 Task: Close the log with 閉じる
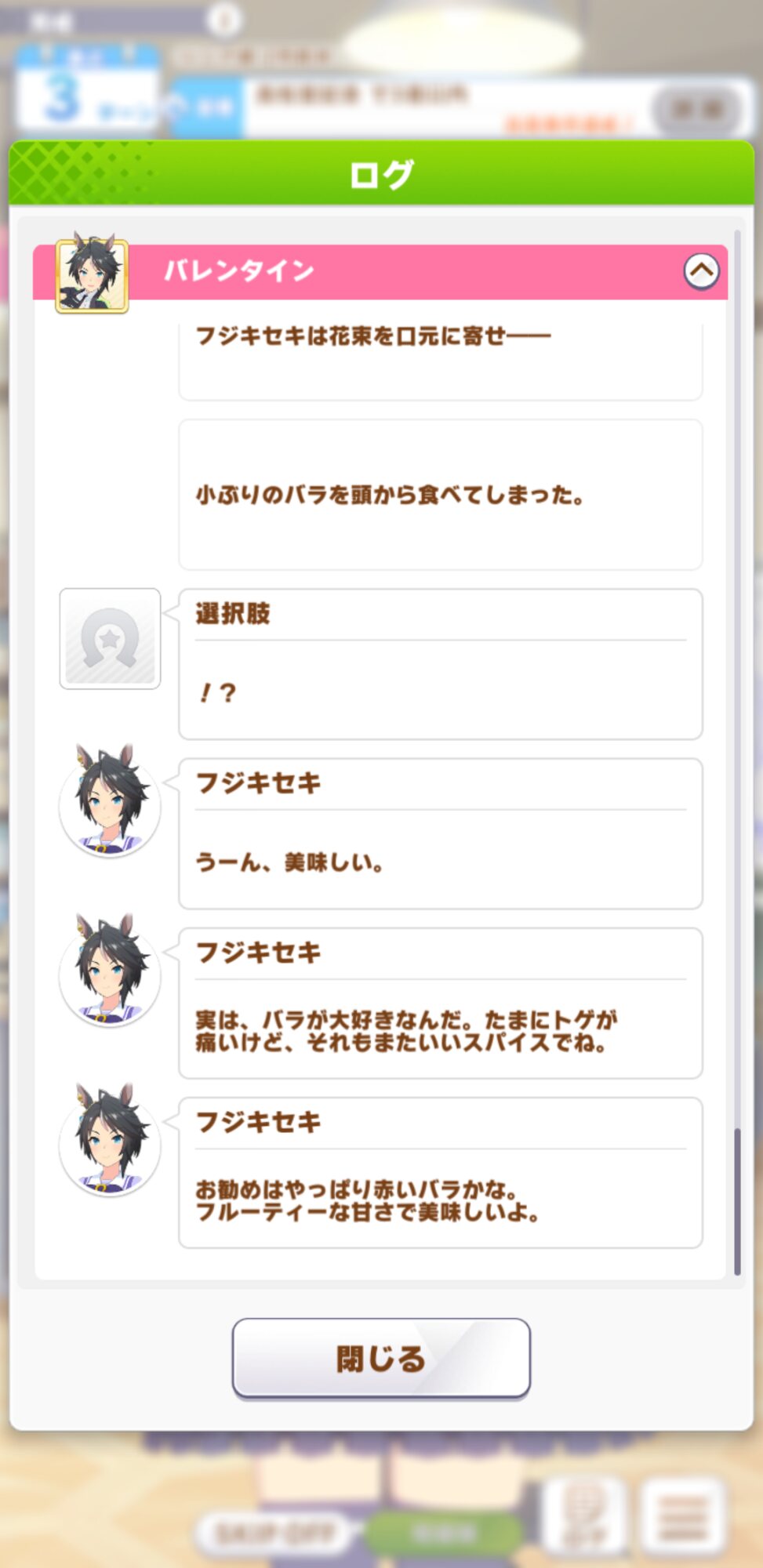[x=381, y=1358]
